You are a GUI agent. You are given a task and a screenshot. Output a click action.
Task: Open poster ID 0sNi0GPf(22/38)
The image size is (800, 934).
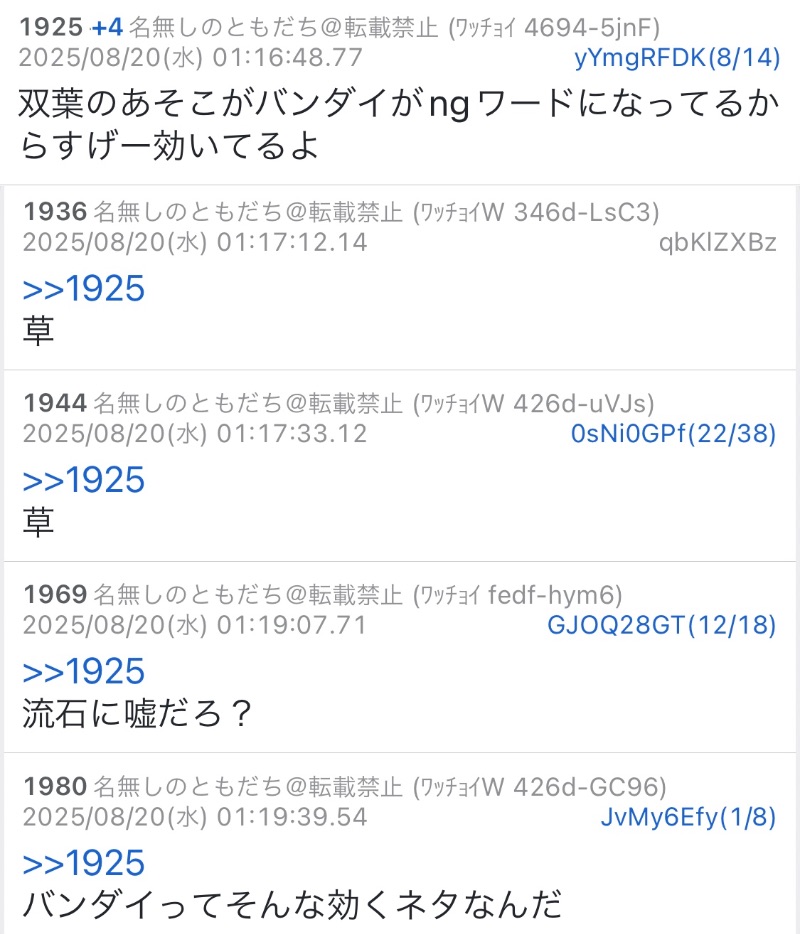click(x=673, y=434)
